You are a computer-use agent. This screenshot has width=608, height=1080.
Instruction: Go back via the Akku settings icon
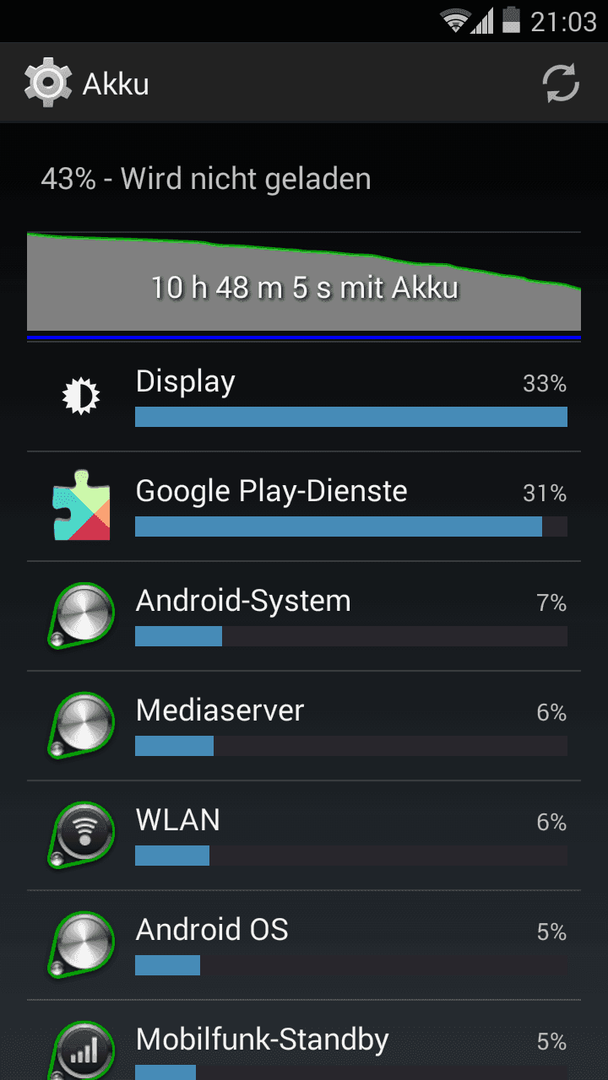point(46,83)
